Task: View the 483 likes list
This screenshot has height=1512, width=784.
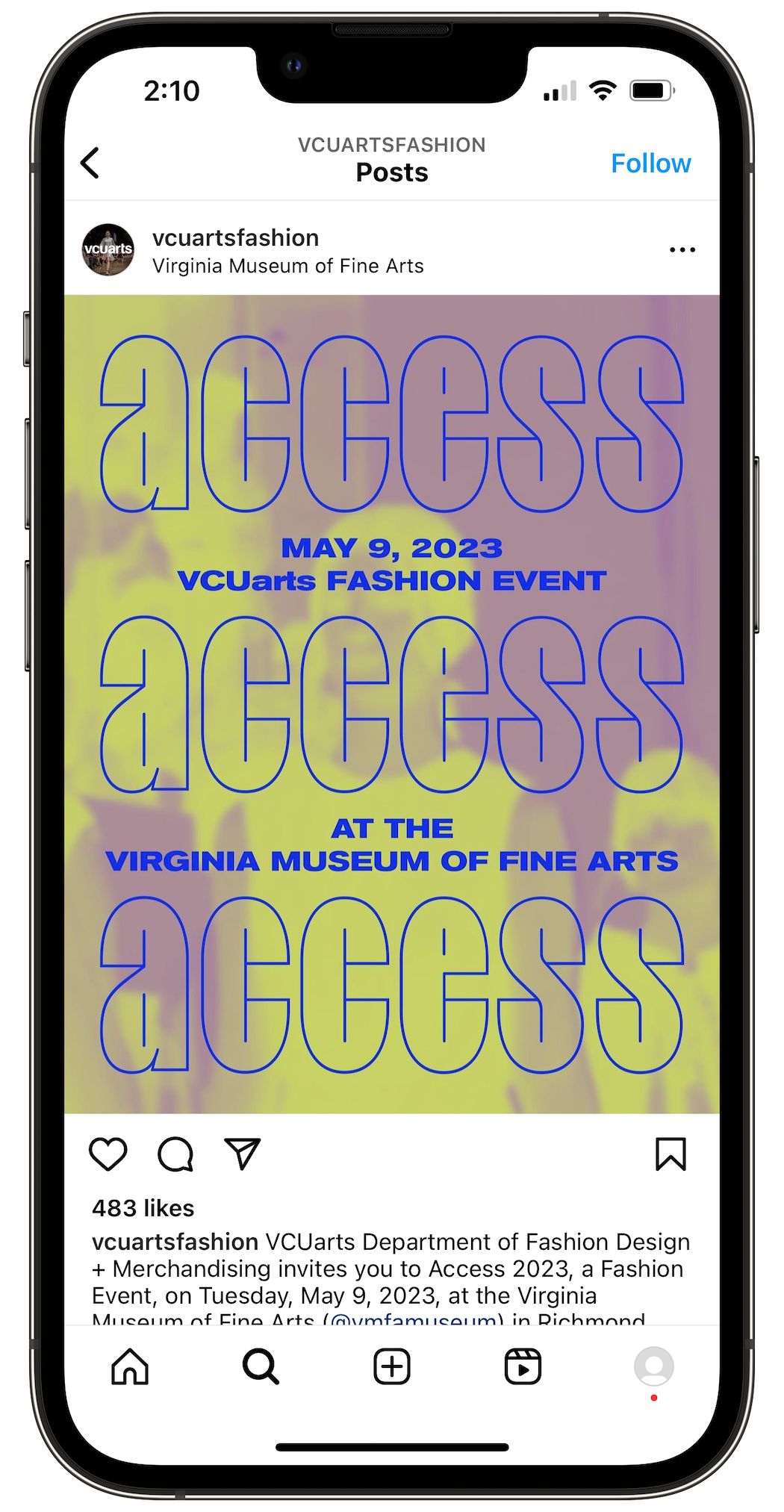Action: pyautogui.click(x=143, y=1208)
